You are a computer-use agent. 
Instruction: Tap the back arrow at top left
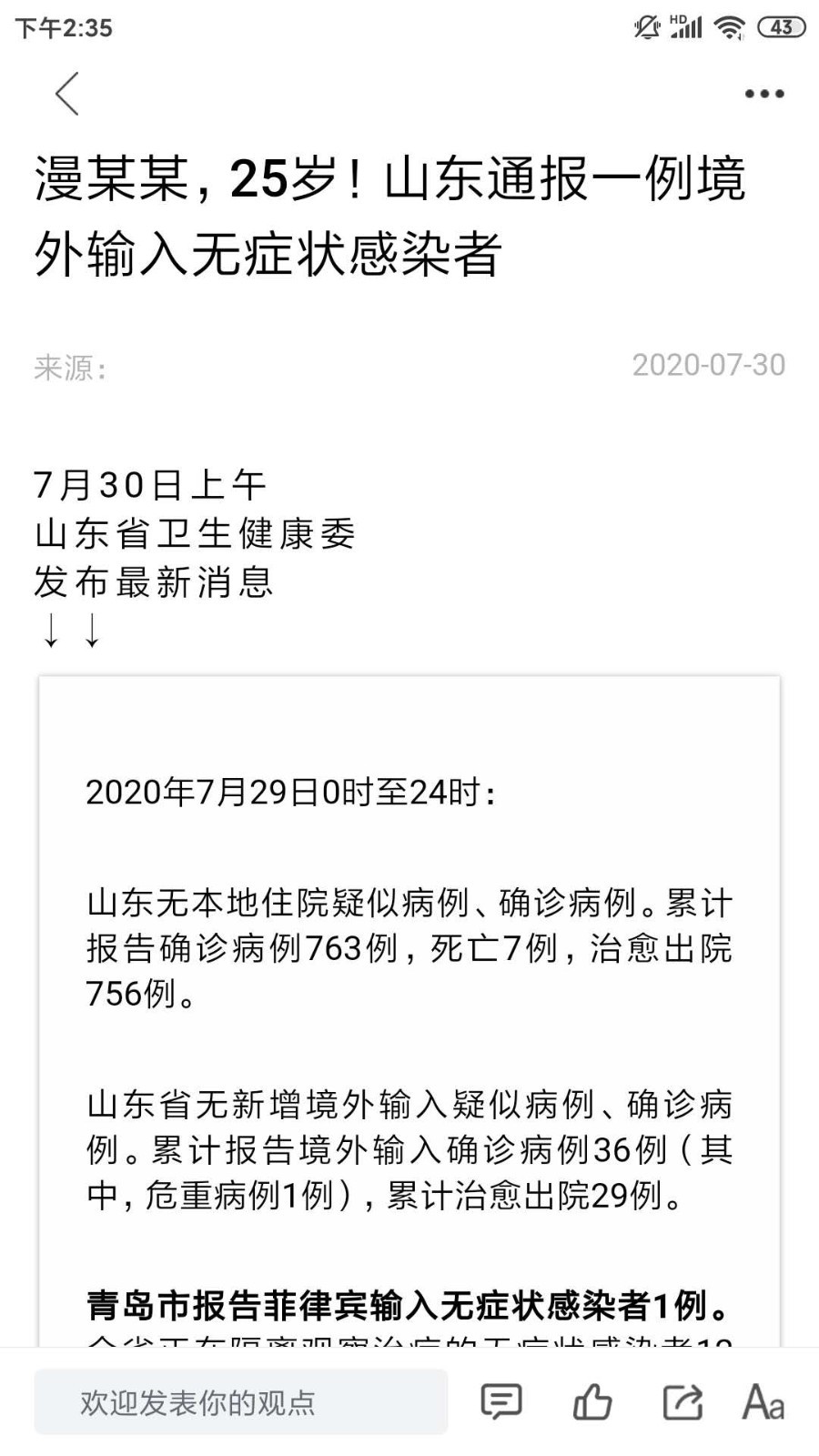(66, 94)
